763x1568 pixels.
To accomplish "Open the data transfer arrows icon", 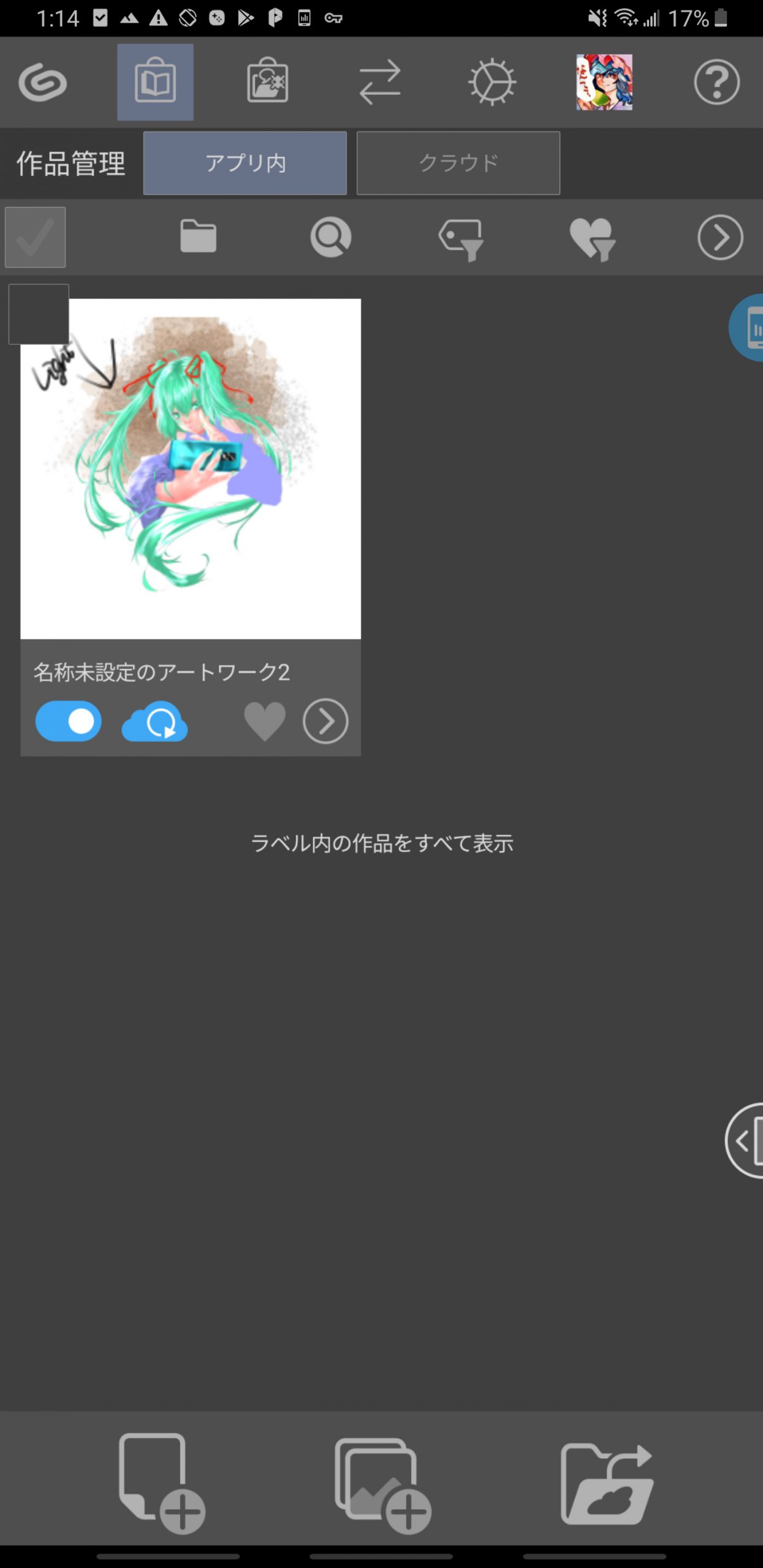I will (x=380, y=82).
